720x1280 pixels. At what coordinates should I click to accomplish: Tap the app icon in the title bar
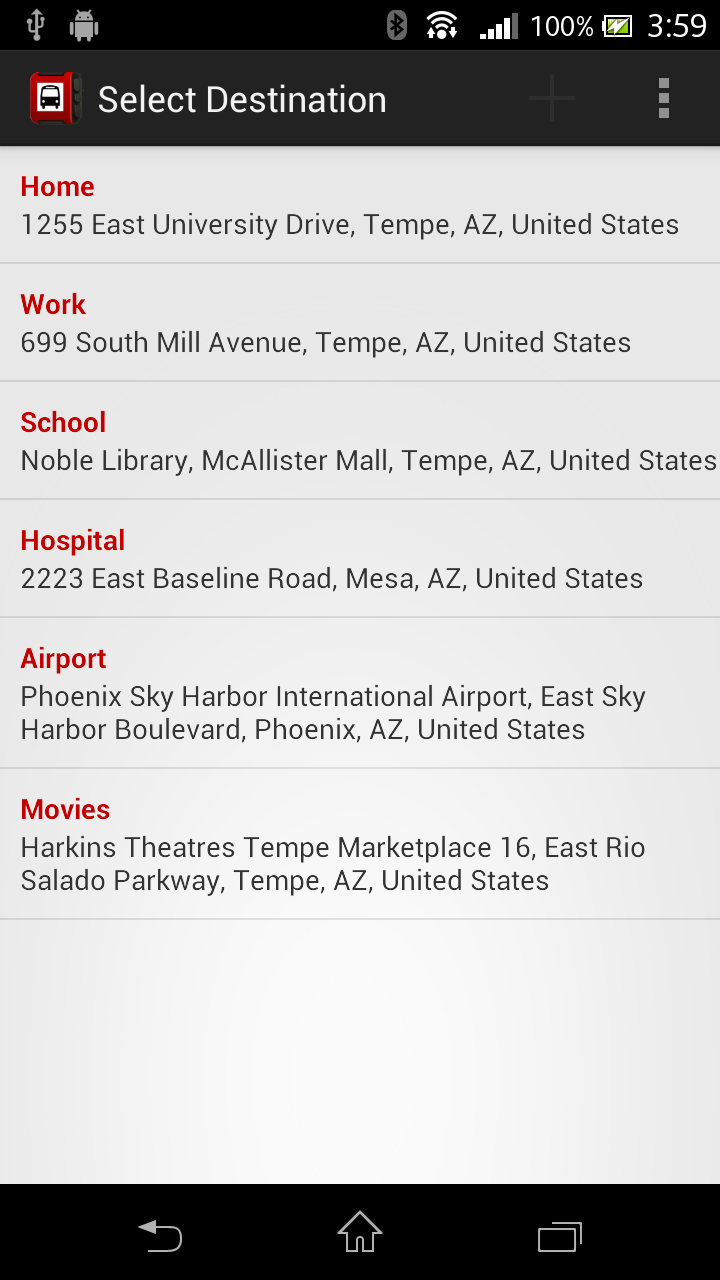pyautogui.click(x=54, y=99)
